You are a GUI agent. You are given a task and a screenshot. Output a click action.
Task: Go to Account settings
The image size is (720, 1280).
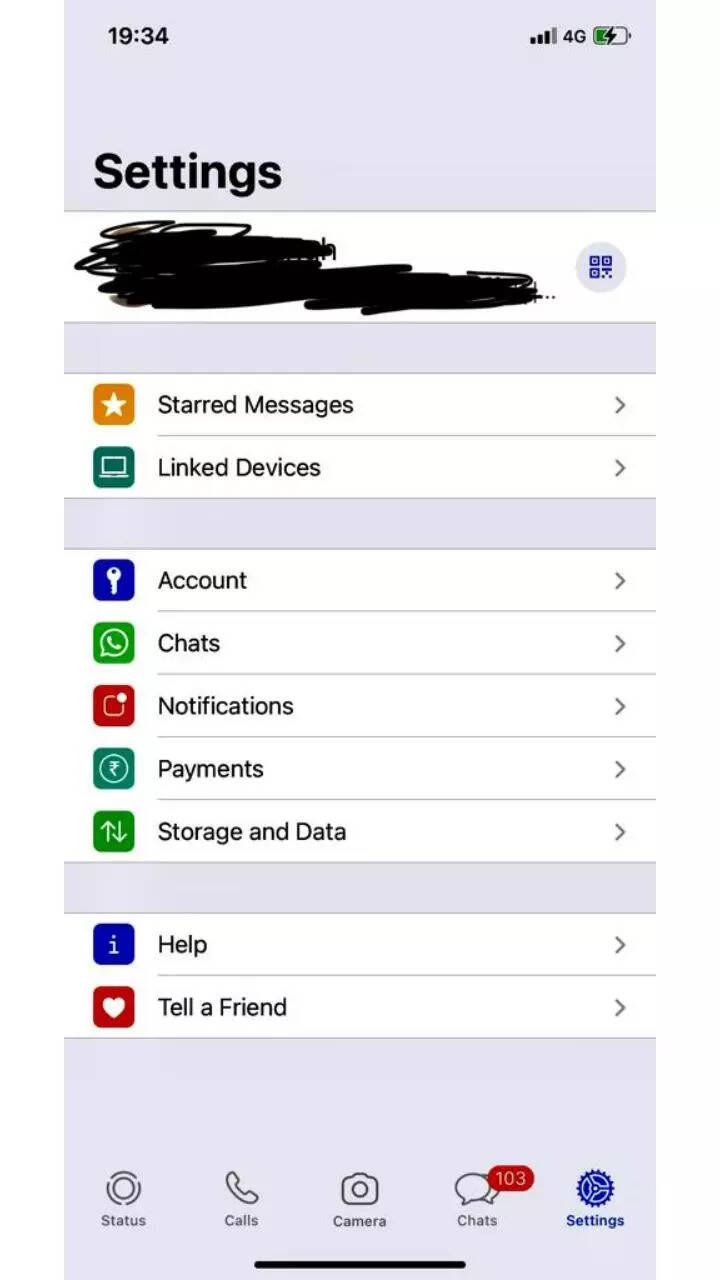pyautogui.click(x=360, y=580)
